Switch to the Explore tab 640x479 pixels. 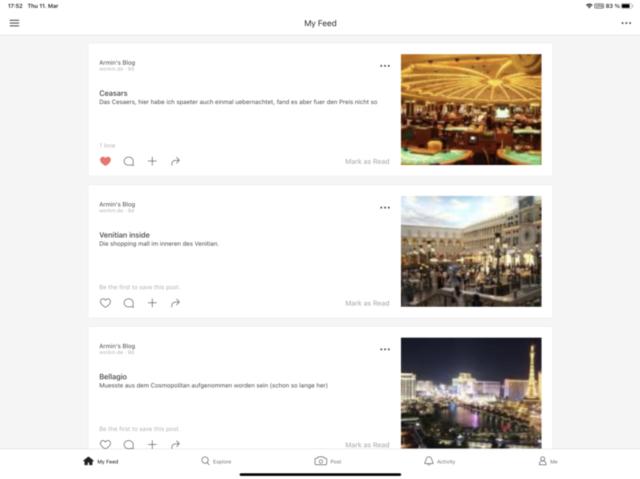[215, 461]
